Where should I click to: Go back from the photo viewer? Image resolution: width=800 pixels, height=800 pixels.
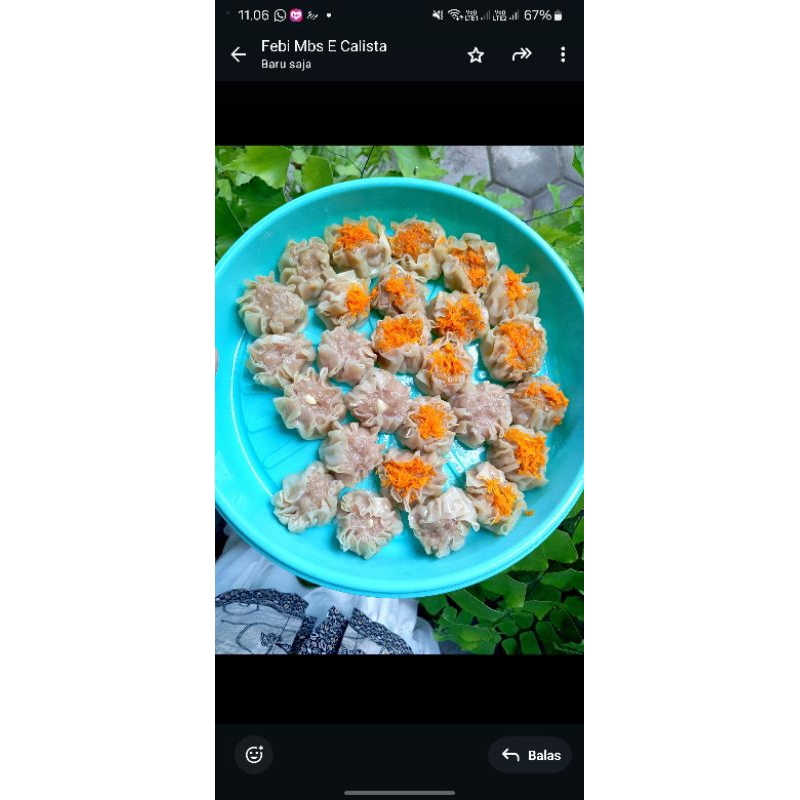pos(238,55)
